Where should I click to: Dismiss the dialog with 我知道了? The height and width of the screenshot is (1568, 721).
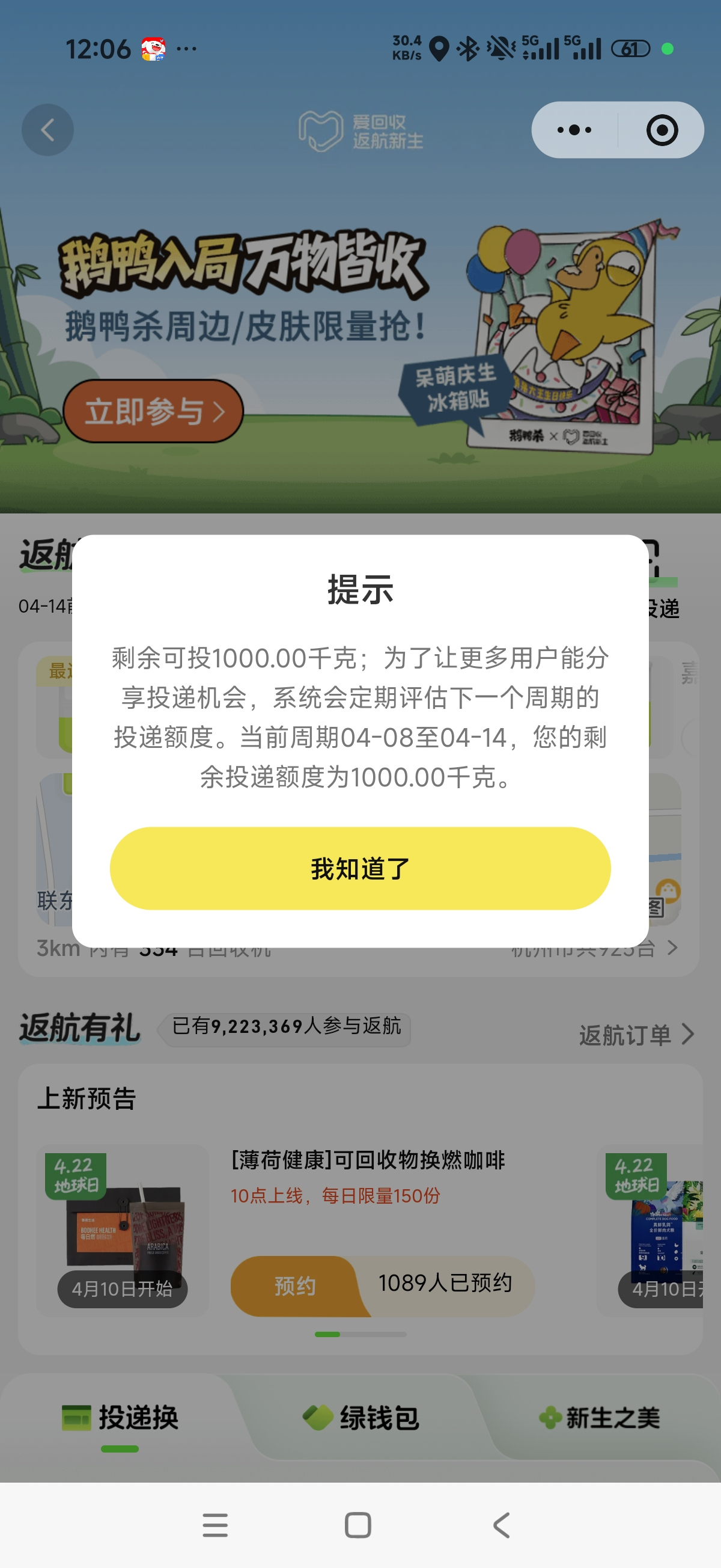(x=359, y=868)
